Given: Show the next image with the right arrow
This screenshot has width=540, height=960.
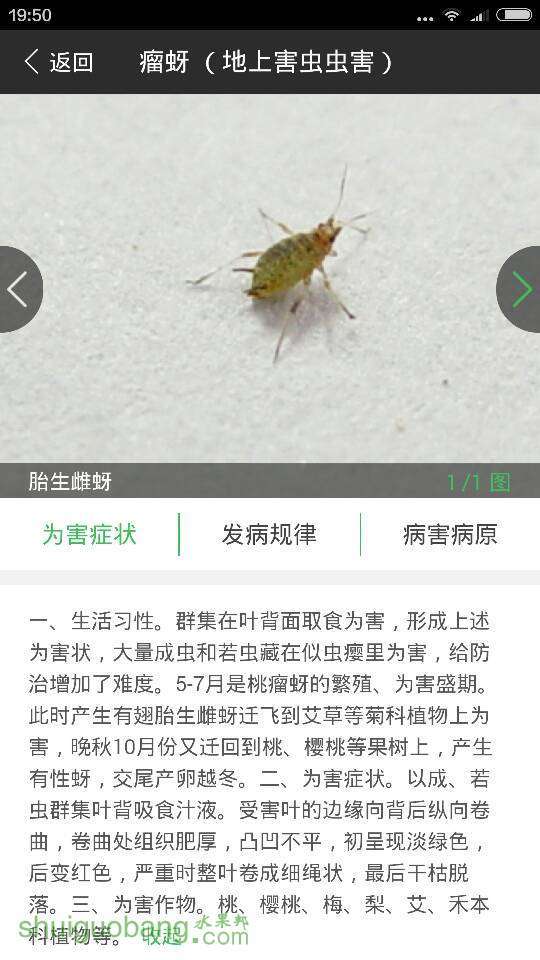Looking at the screenshot, I should (519, 289).
